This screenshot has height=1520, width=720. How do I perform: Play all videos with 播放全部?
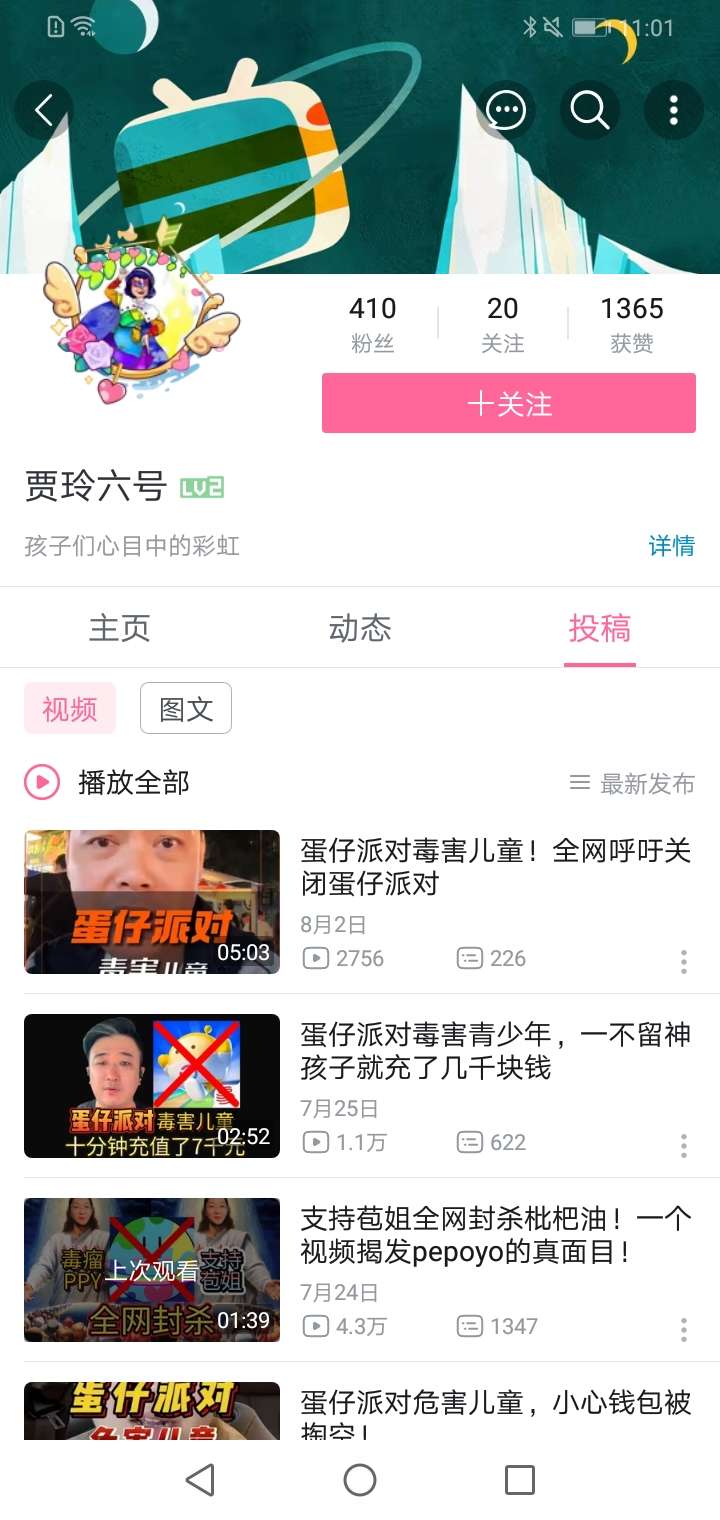tap(108, 782)
